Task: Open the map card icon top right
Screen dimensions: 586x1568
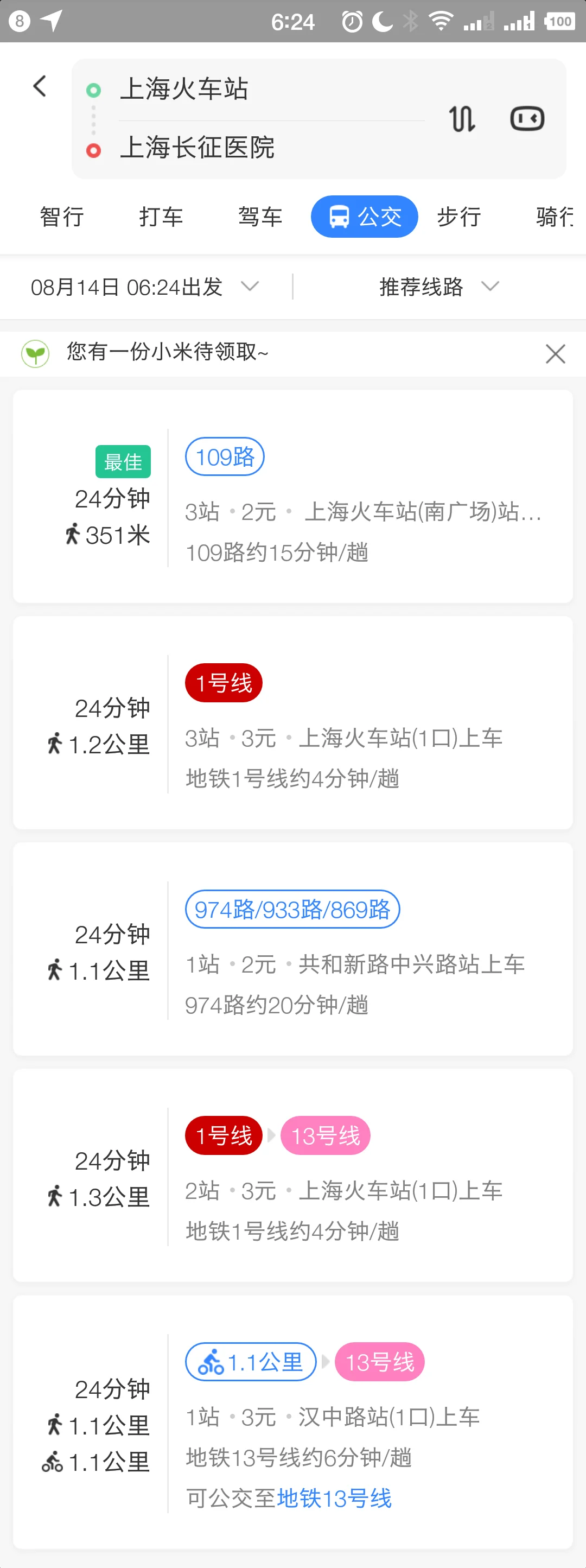Action: point(526,118)
